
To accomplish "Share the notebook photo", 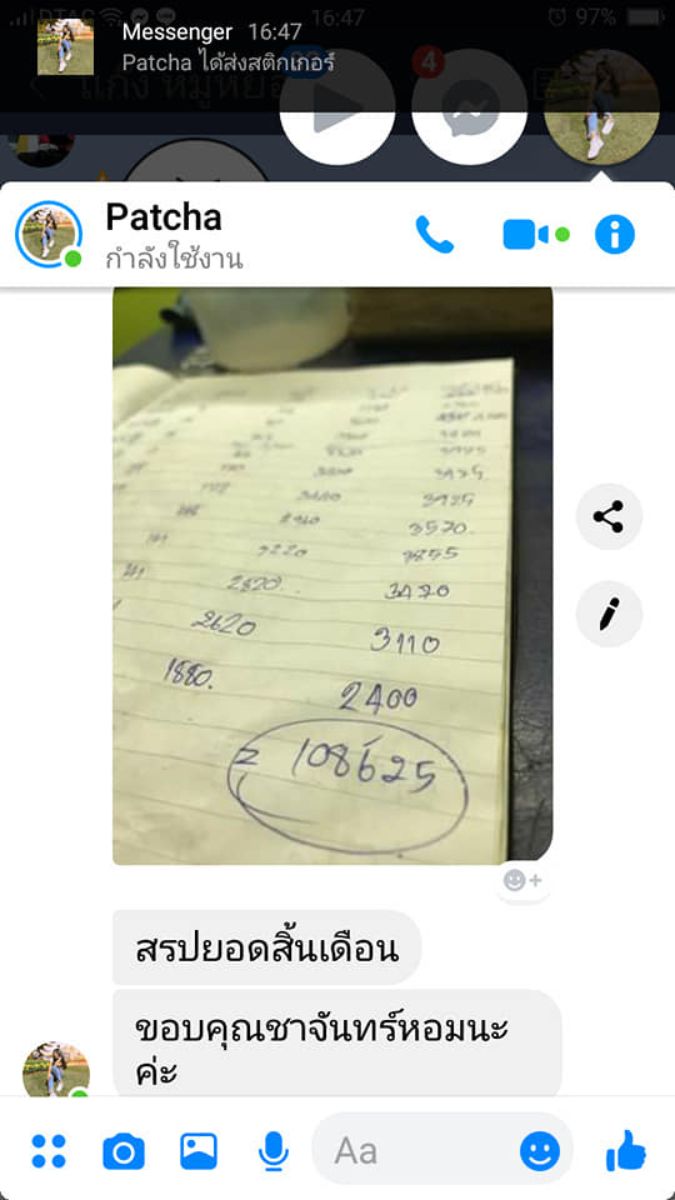I will (x=608, y=517).
